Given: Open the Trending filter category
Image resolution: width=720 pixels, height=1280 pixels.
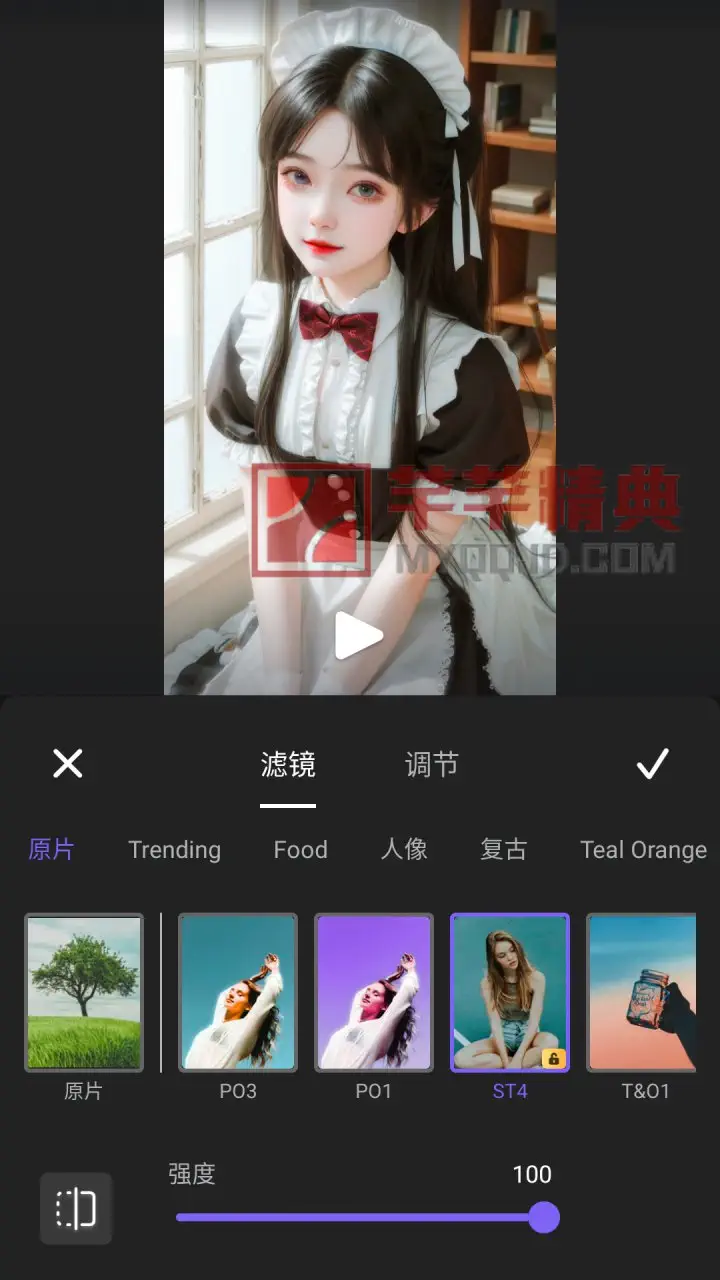Looking at the screenshot, I should click(x=174, y=850).
